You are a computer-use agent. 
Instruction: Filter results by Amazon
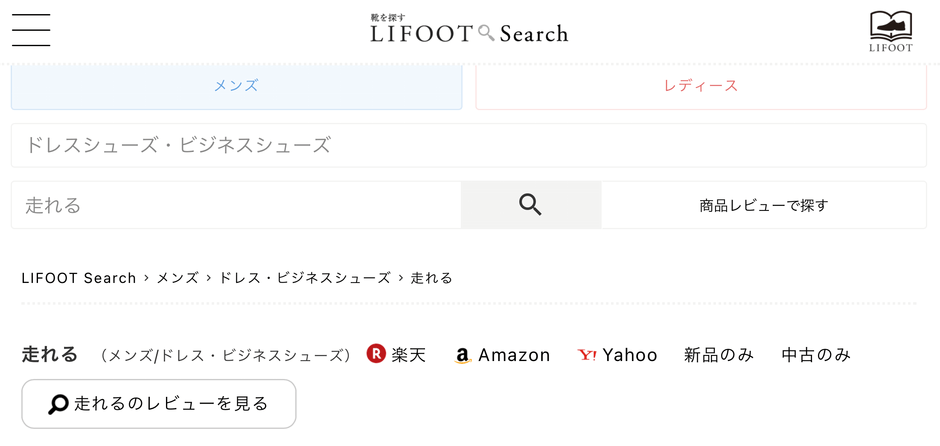coord(502,354)
